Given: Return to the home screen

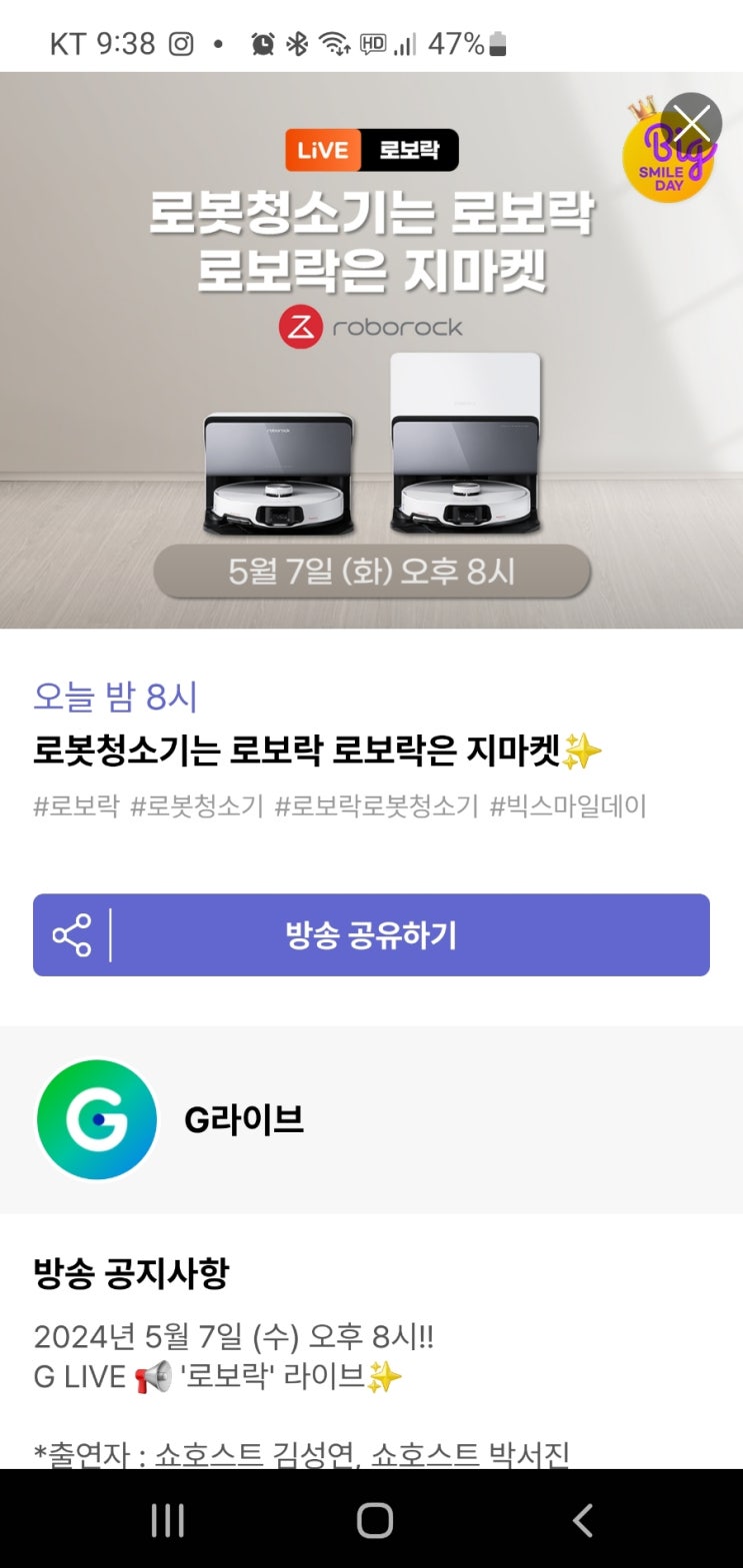Looking at the screenshot, I should tap(374, 1520).
